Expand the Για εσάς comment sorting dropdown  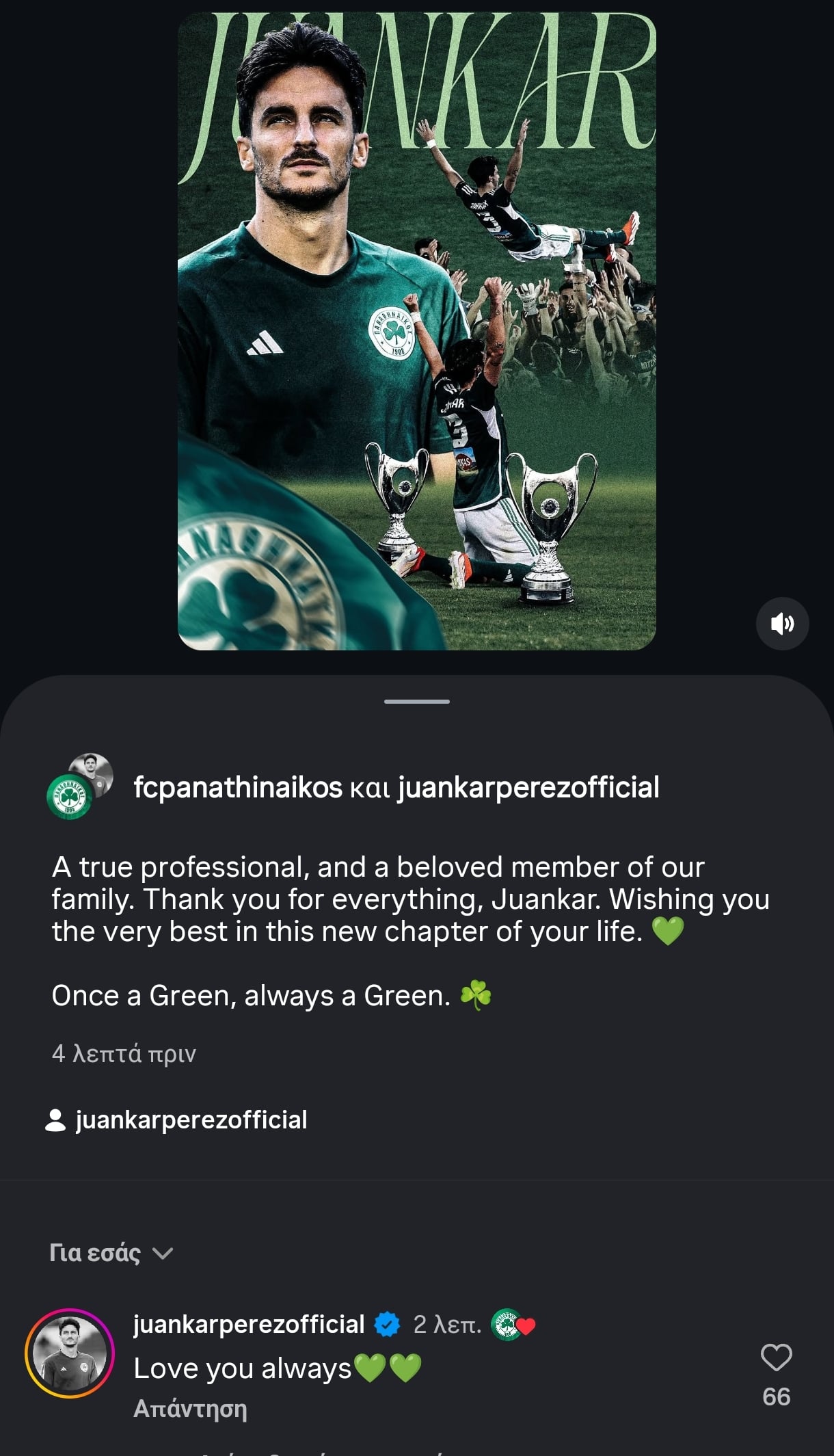[111, 1253]
